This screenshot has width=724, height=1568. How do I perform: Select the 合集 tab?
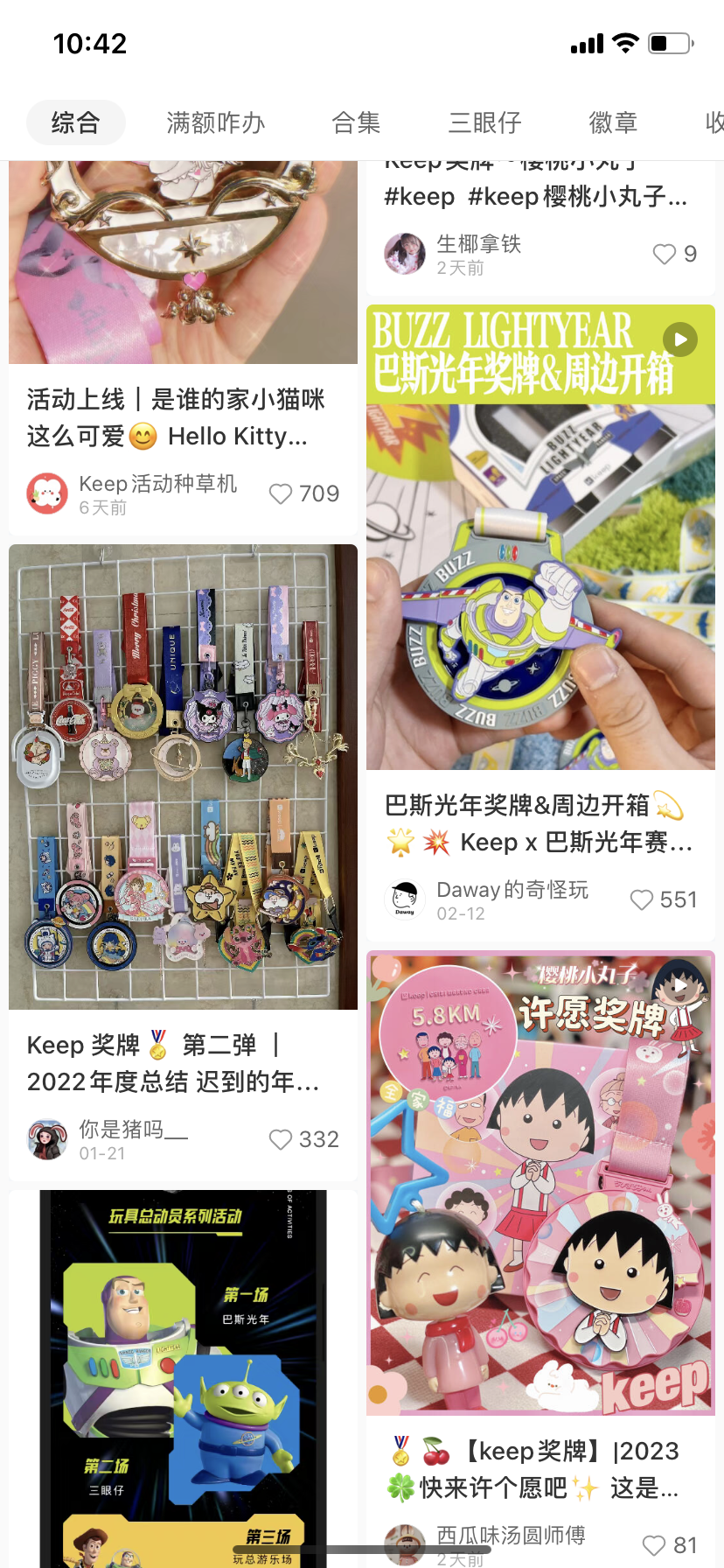point(356,122)
